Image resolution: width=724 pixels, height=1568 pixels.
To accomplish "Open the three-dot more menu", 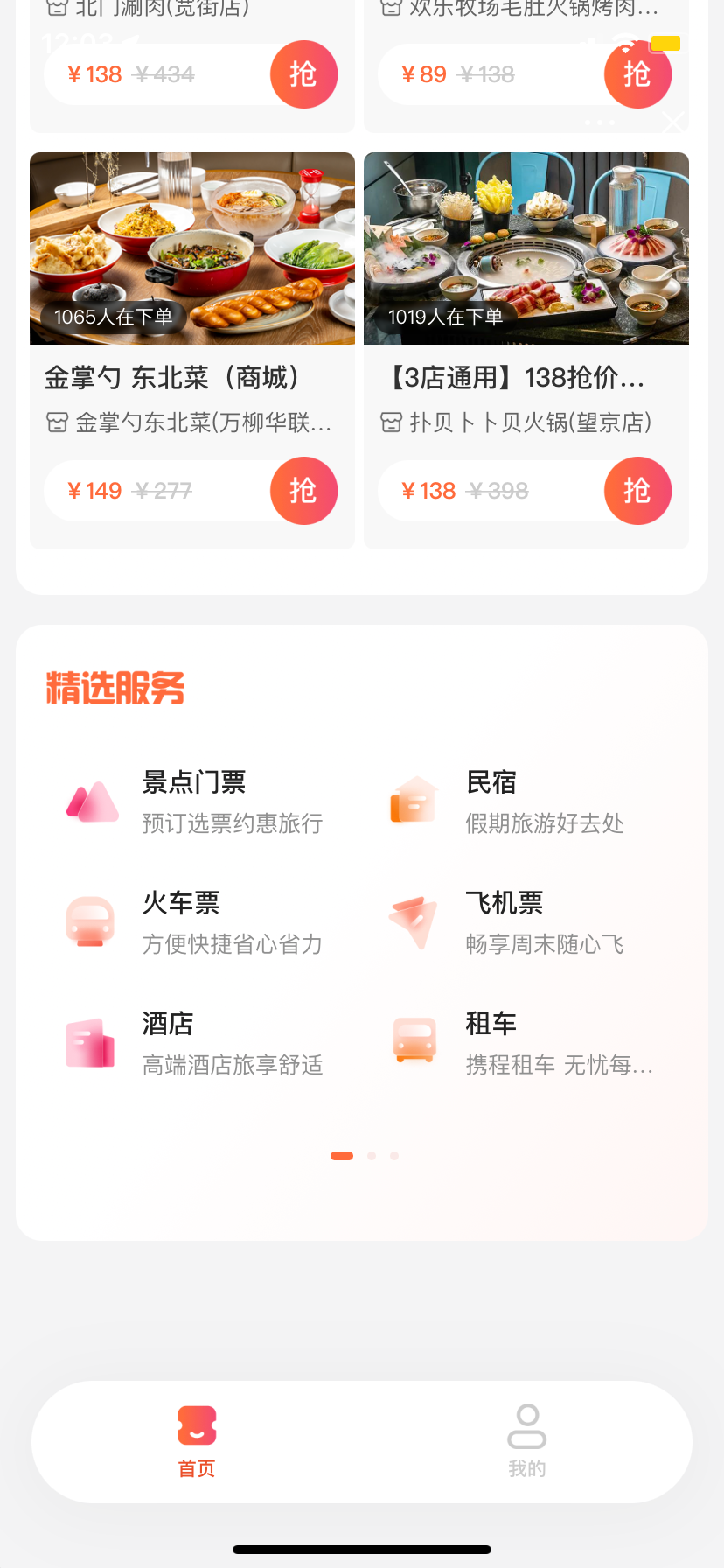I will [600, 122].
